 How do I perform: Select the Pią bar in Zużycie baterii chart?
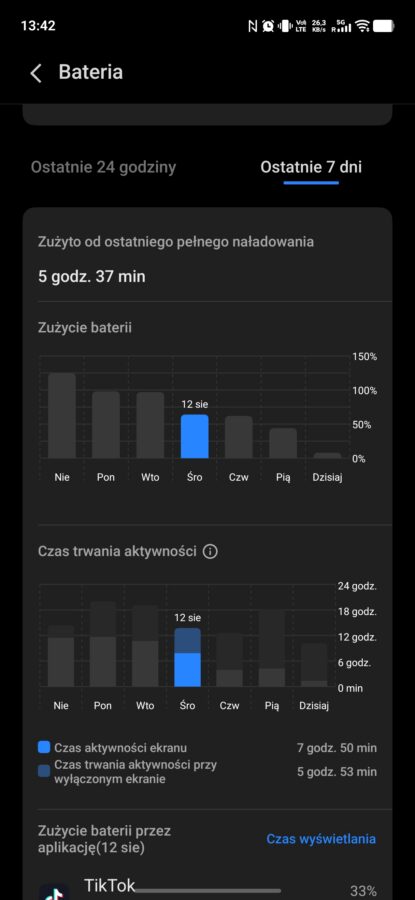[283, 443]
